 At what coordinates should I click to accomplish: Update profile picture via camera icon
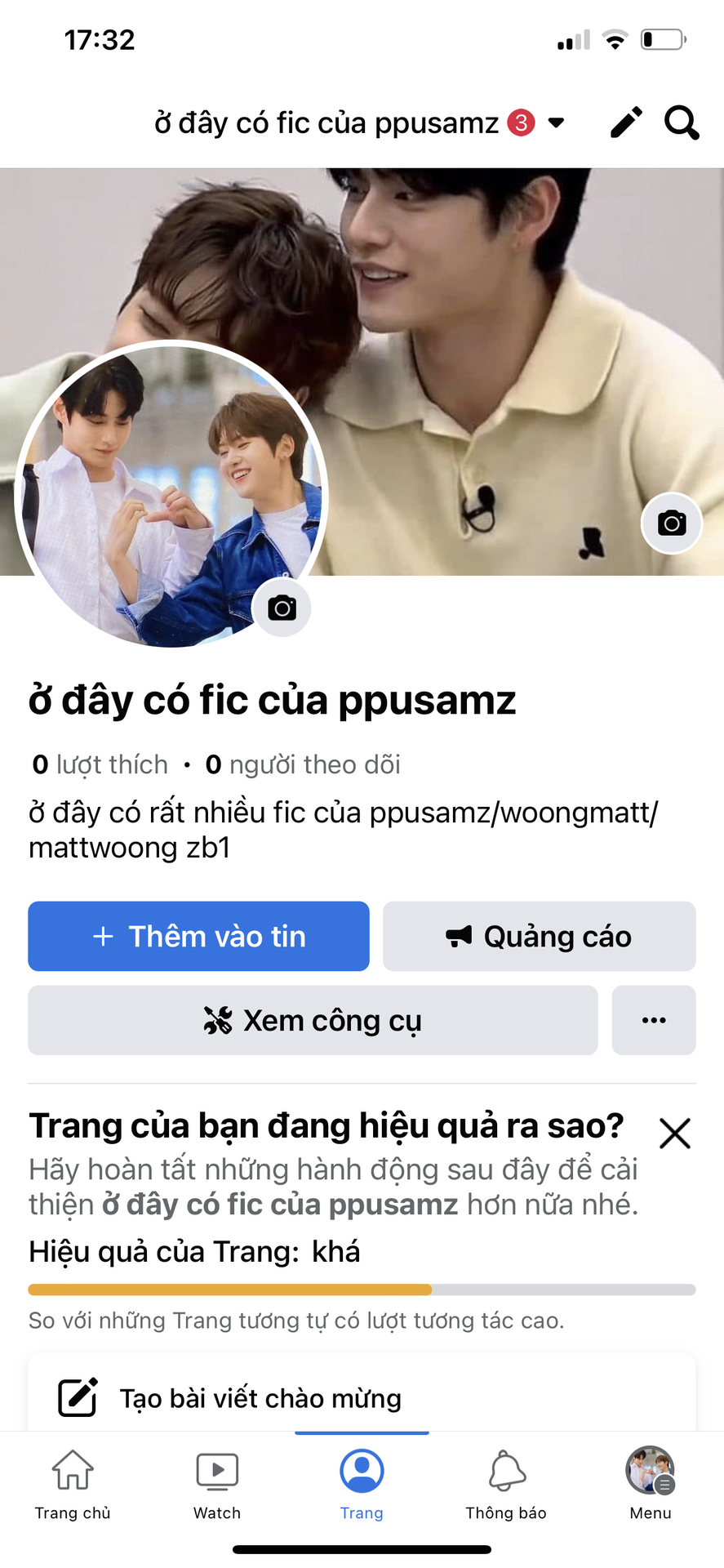click(282, 608)
